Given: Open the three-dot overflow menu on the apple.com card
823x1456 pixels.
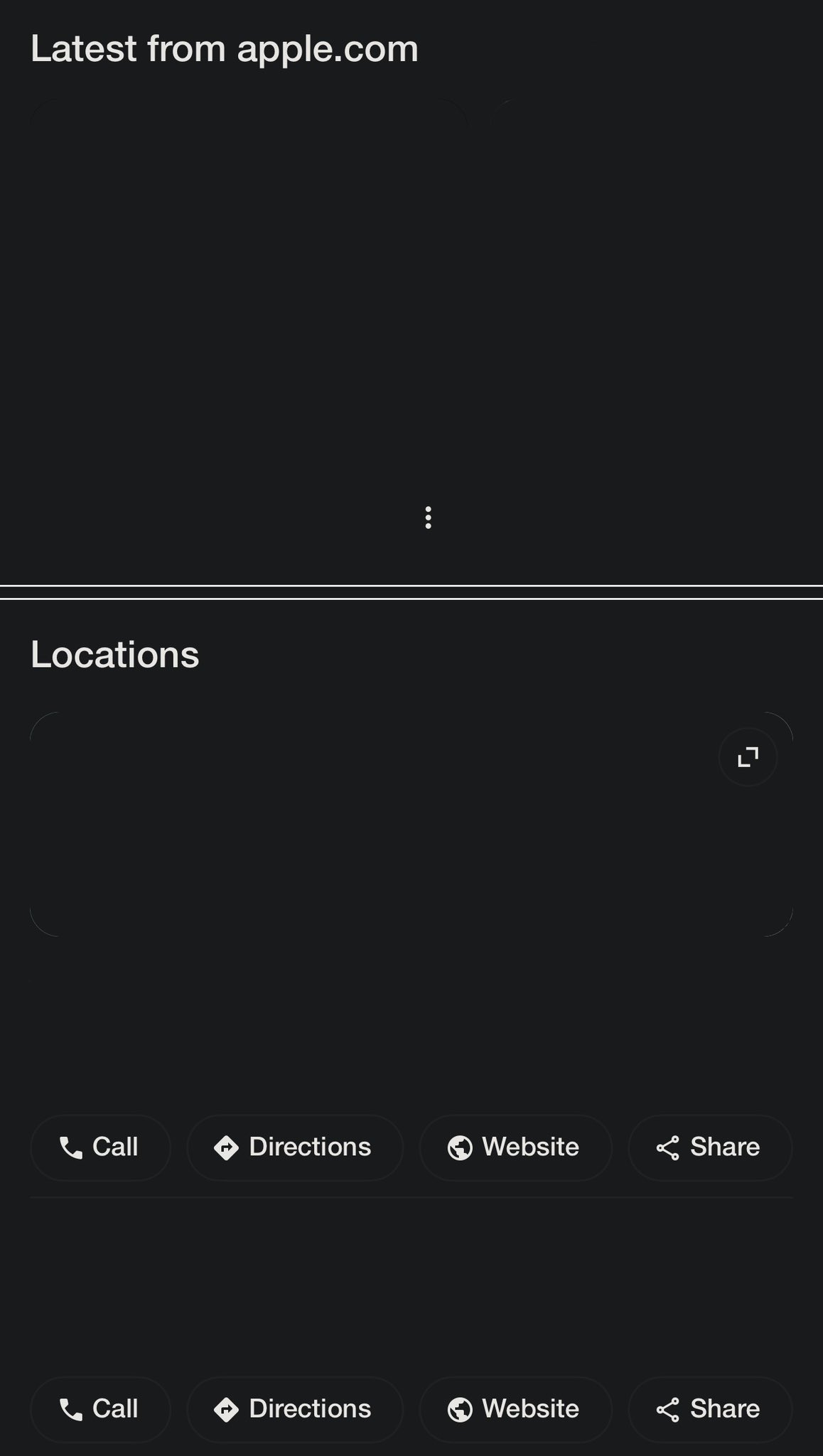Looking at the screenshot, I should click(x=428, y=518).
